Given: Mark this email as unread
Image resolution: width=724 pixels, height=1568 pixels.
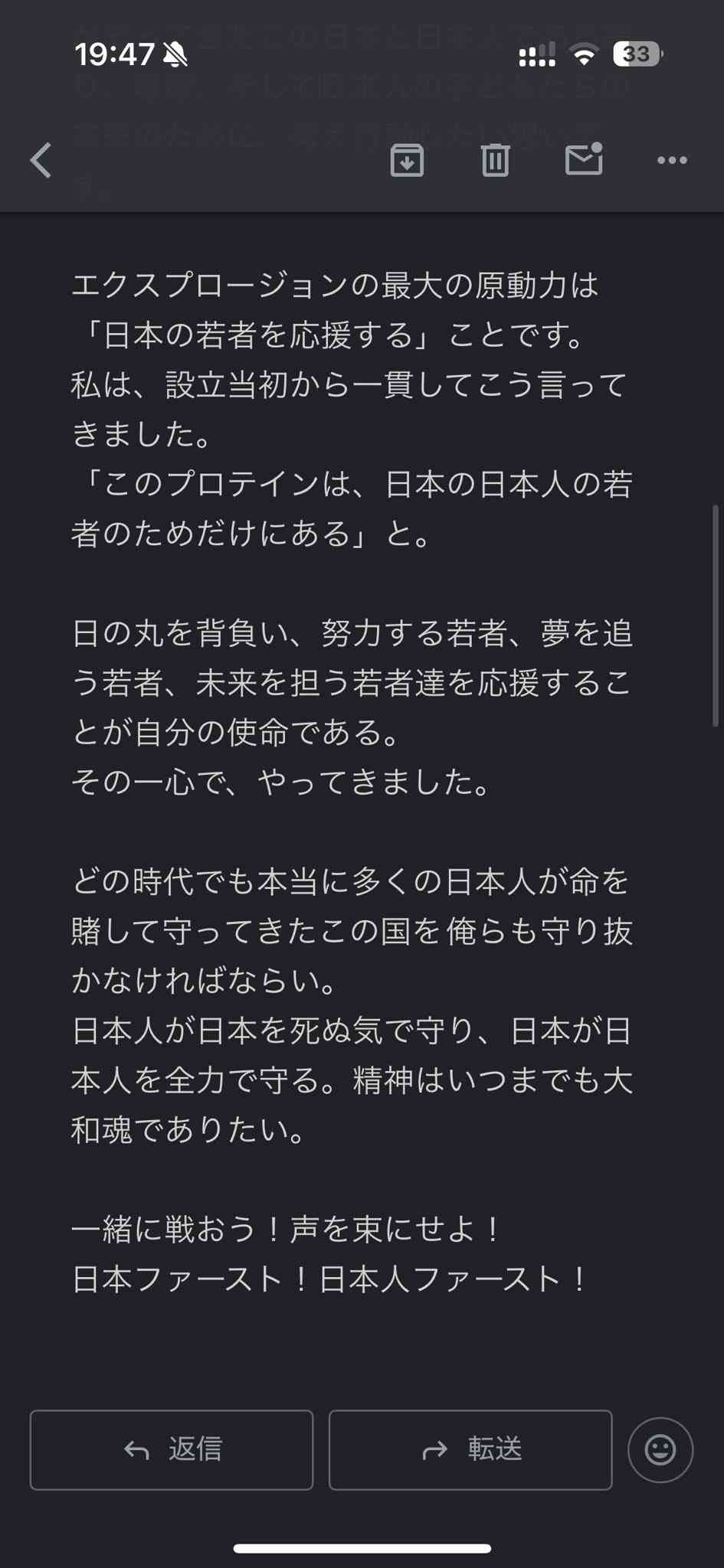Looking at the screenshot, I should [584, 159].
